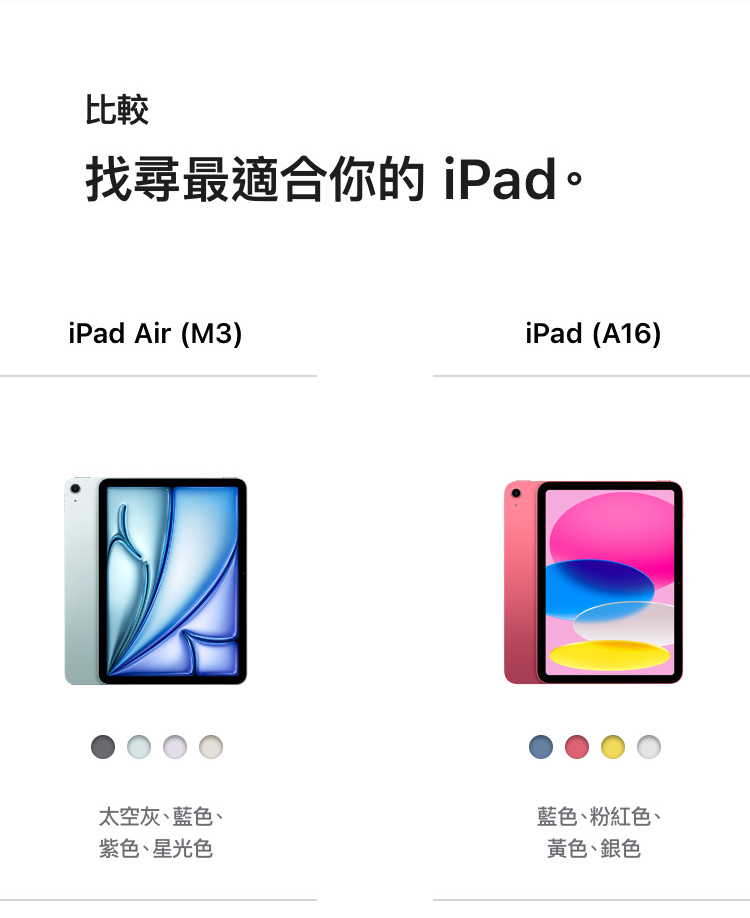750x918 pixels.
Task: Select the space gray swatch for iPad Air
Action: coord(103,747)
